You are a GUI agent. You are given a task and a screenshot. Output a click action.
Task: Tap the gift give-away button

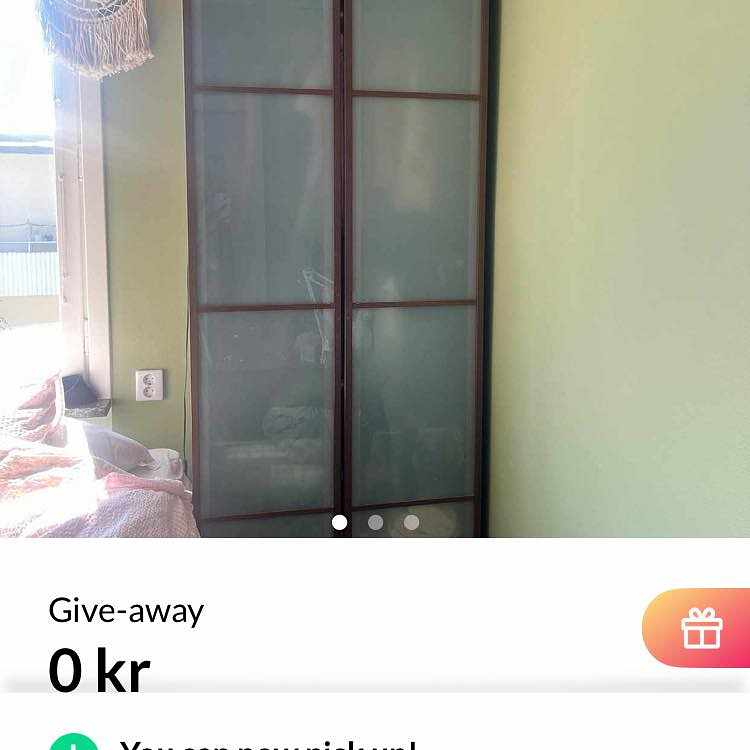pyautogui.click(x=701, y=629)
